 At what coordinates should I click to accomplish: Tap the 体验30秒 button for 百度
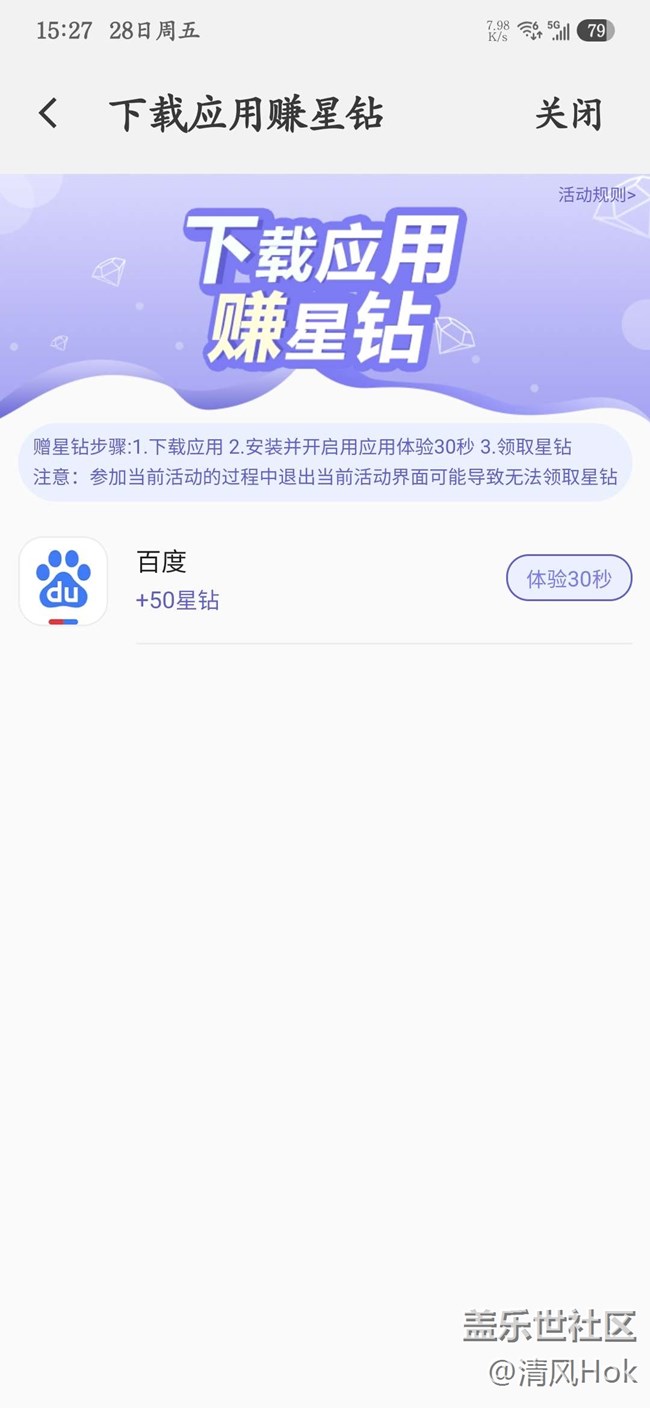pyautogui.click(x=569, y=578)
